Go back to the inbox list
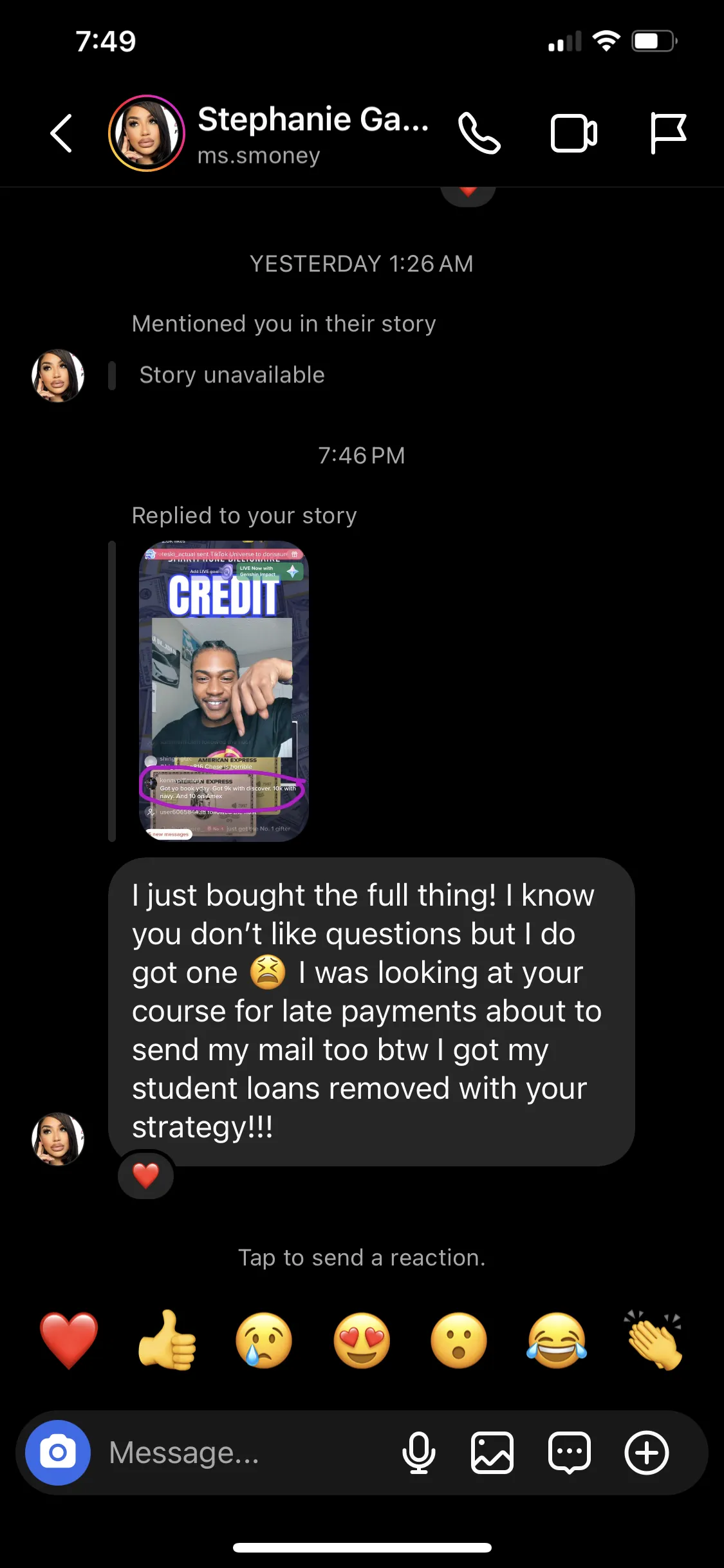Screen dimensions: 724x1568 (62, 133)
